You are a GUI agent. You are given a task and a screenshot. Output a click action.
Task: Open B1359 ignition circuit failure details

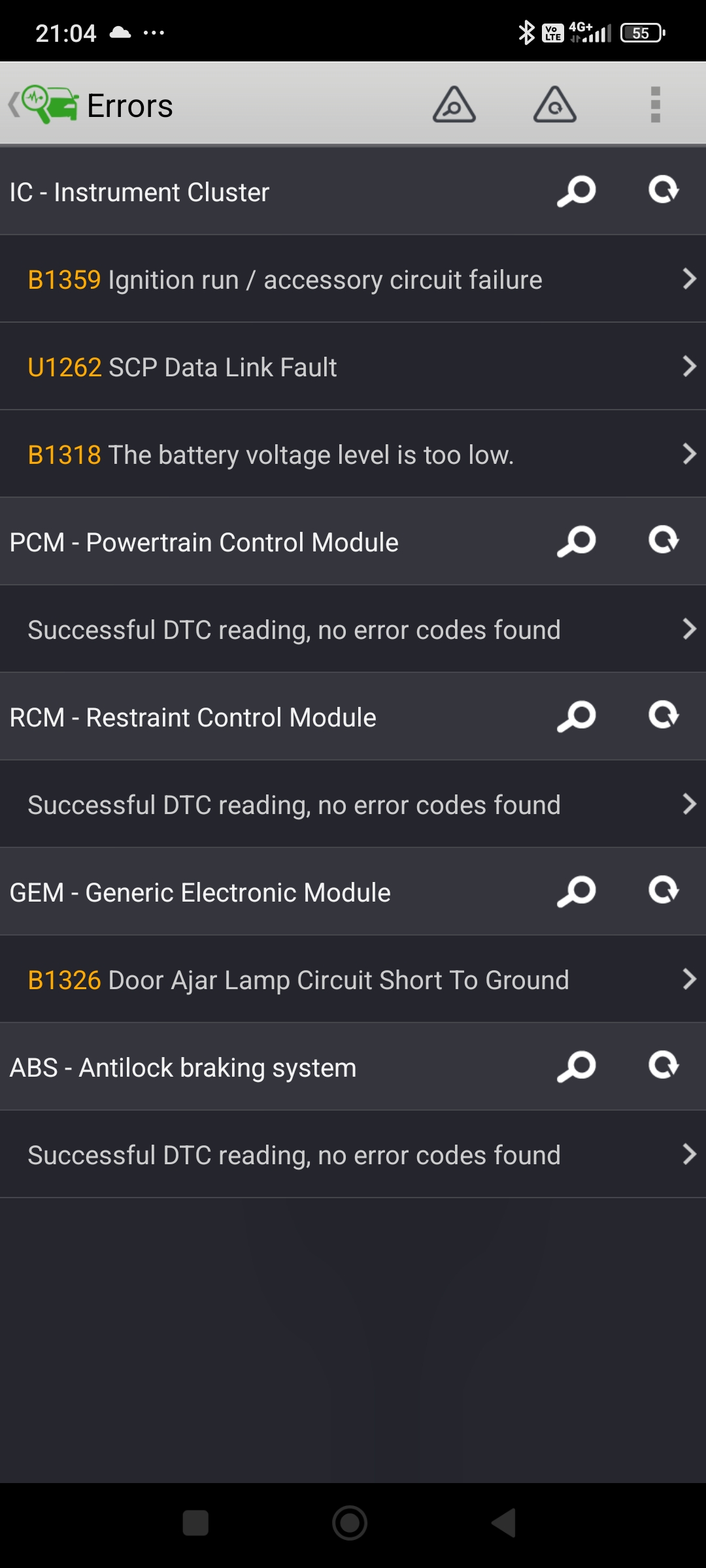pos(353,279)
